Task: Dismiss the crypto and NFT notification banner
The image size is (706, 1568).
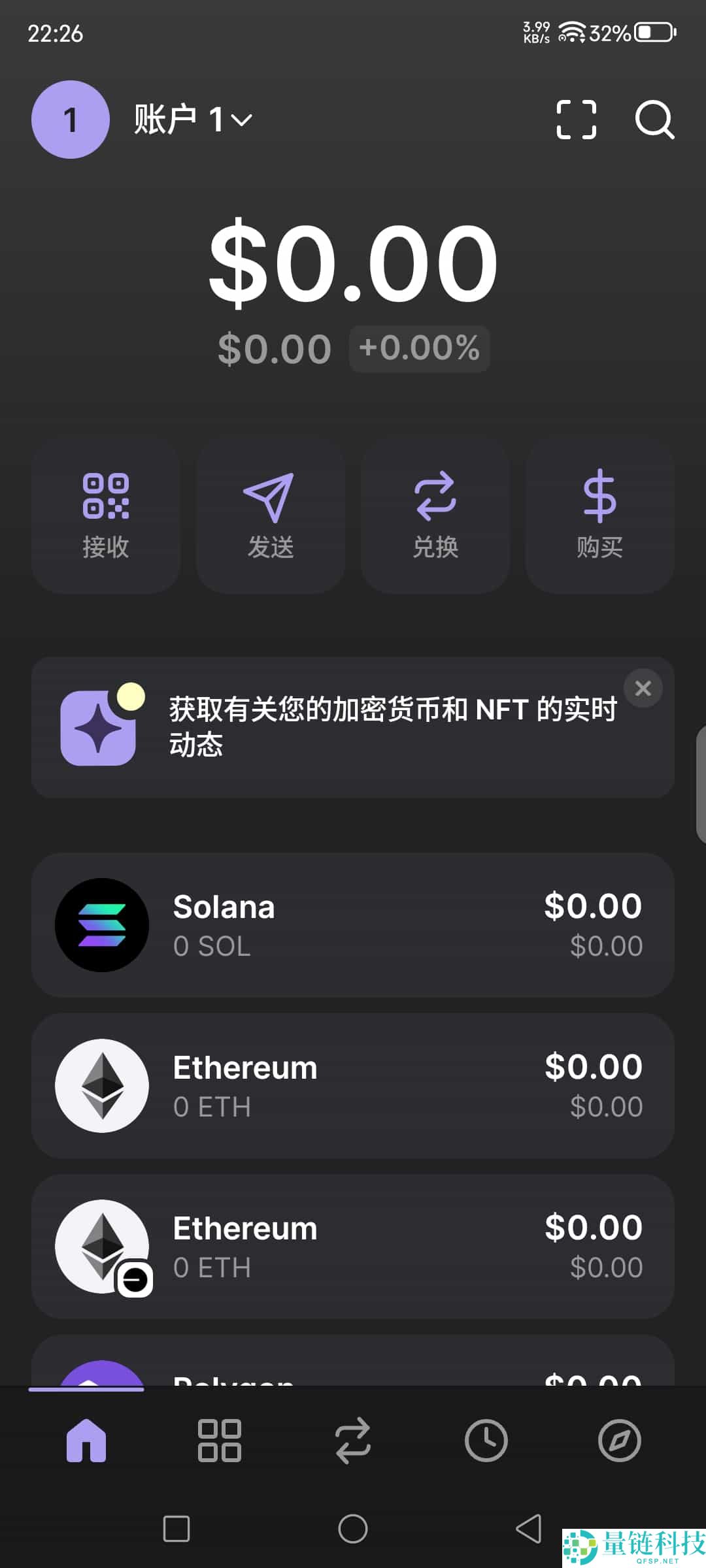Action: [643, 688]
